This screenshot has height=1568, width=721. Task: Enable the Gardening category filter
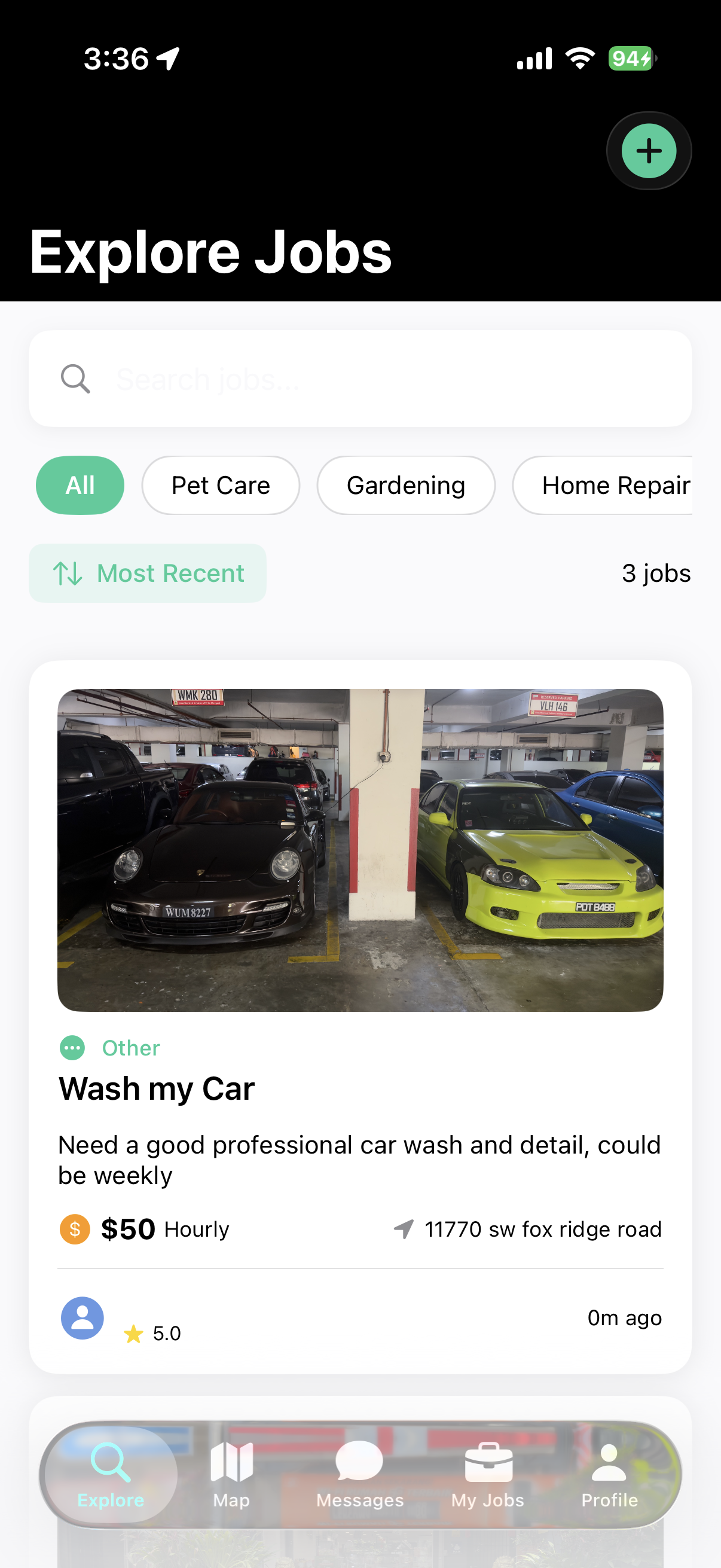click(x=406, y=484)
